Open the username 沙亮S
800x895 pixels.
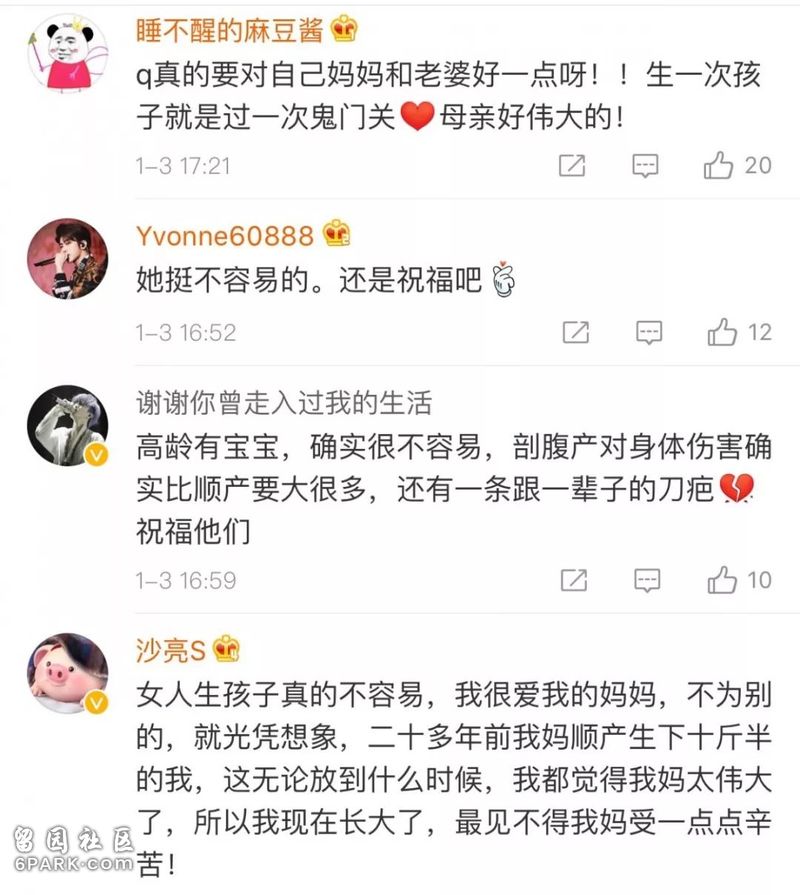[x=170, y=650]
